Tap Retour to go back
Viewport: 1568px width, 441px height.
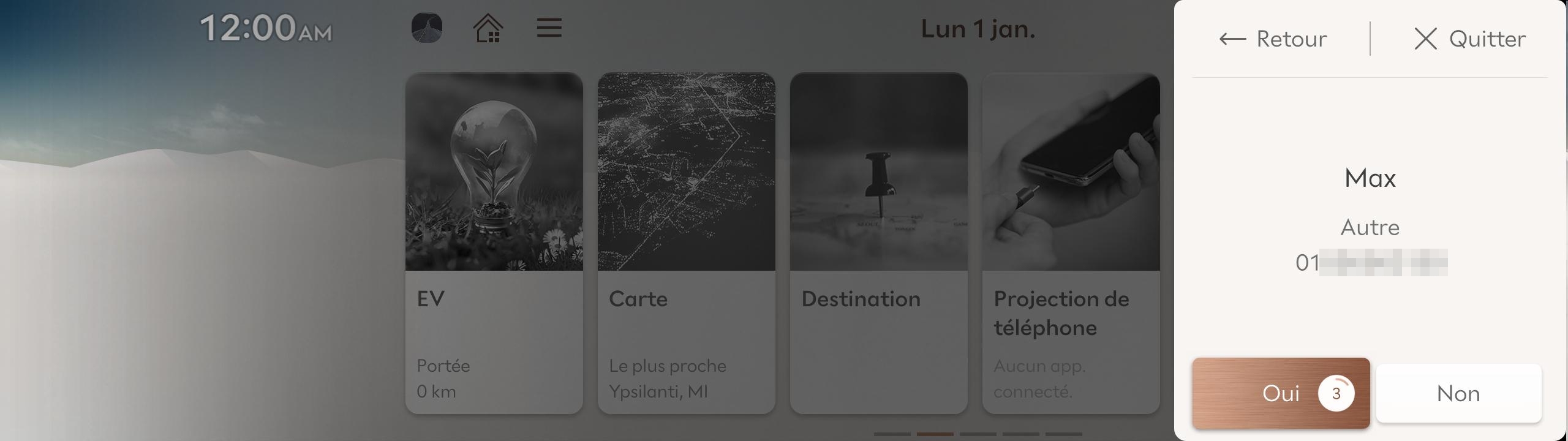point(1273,39)
